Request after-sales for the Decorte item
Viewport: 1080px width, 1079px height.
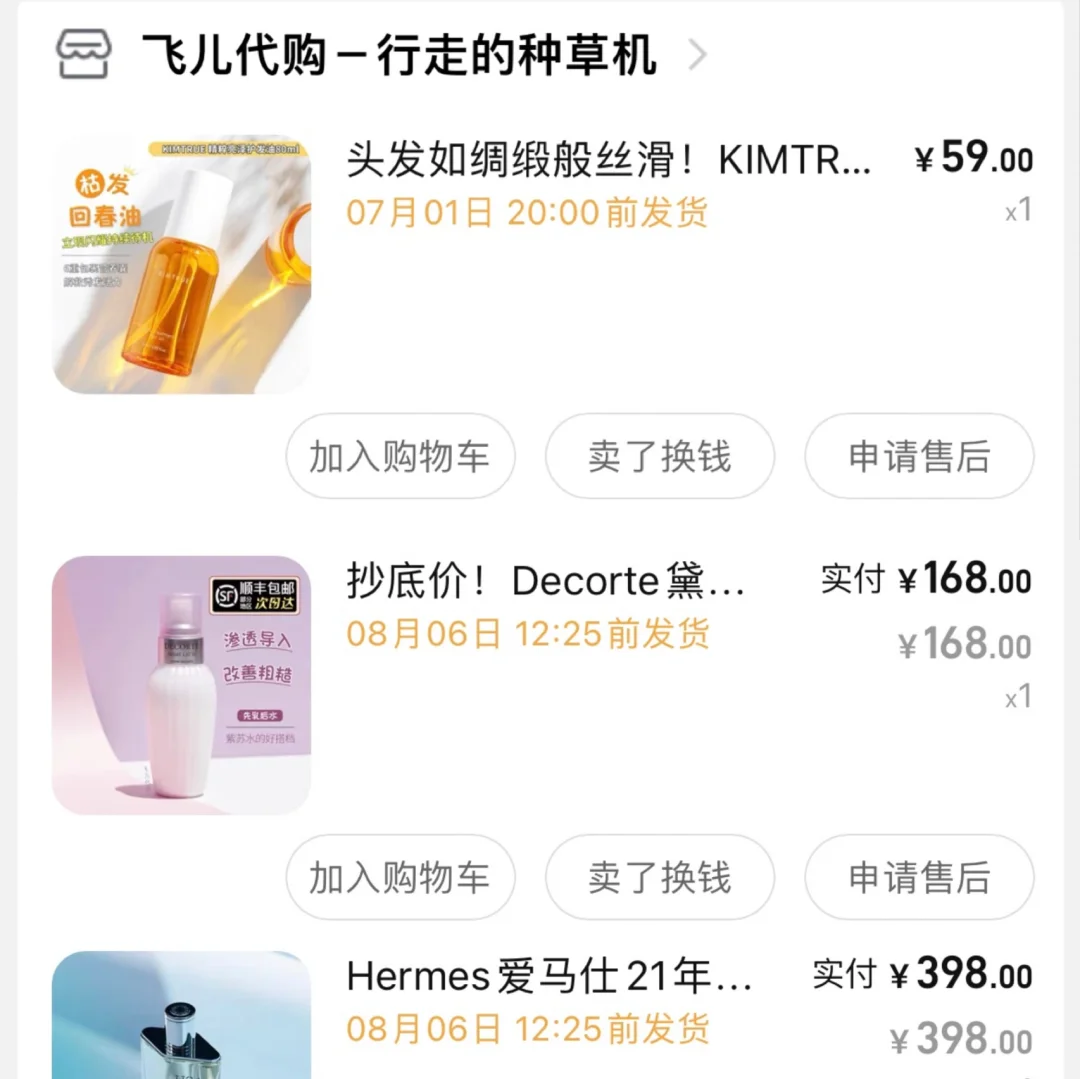[919, 877]
